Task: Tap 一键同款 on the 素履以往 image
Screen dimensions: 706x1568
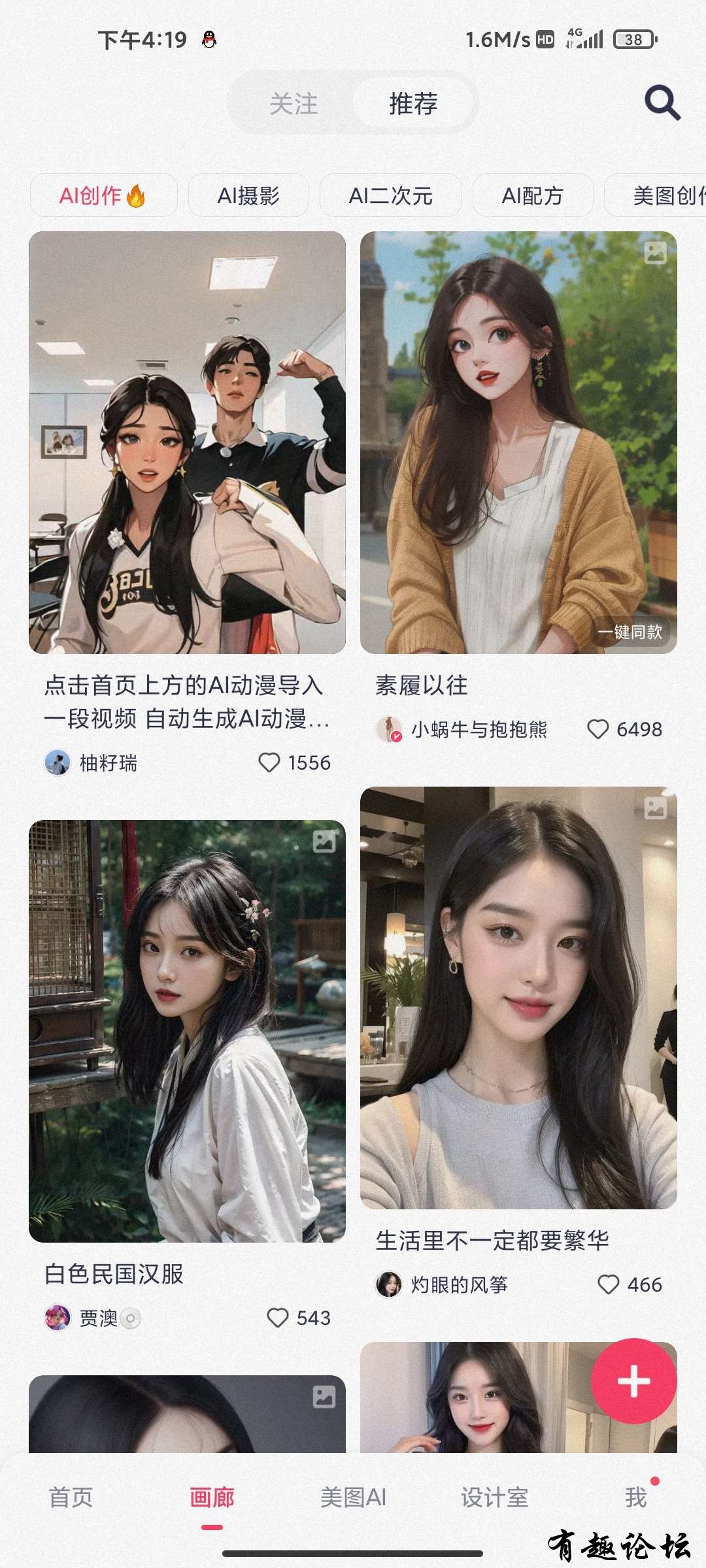Action: click(630, 632)
